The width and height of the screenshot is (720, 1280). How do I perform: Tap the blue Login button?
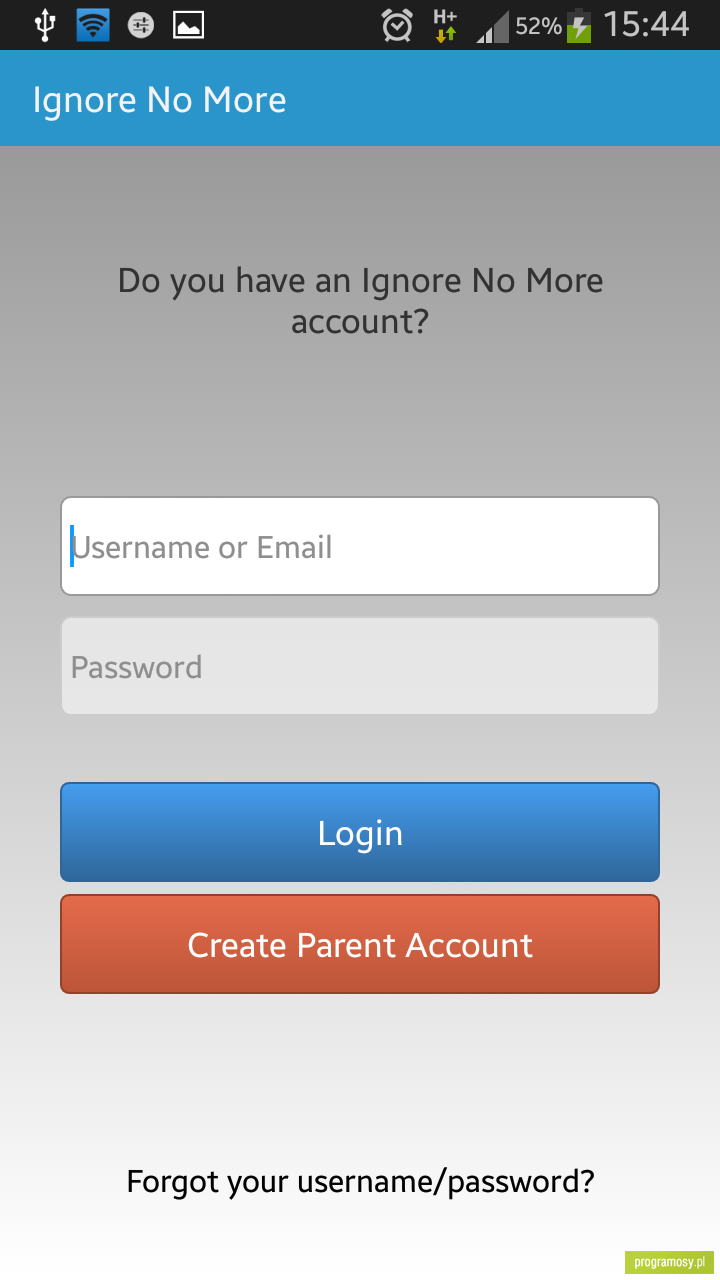(360, 832)
